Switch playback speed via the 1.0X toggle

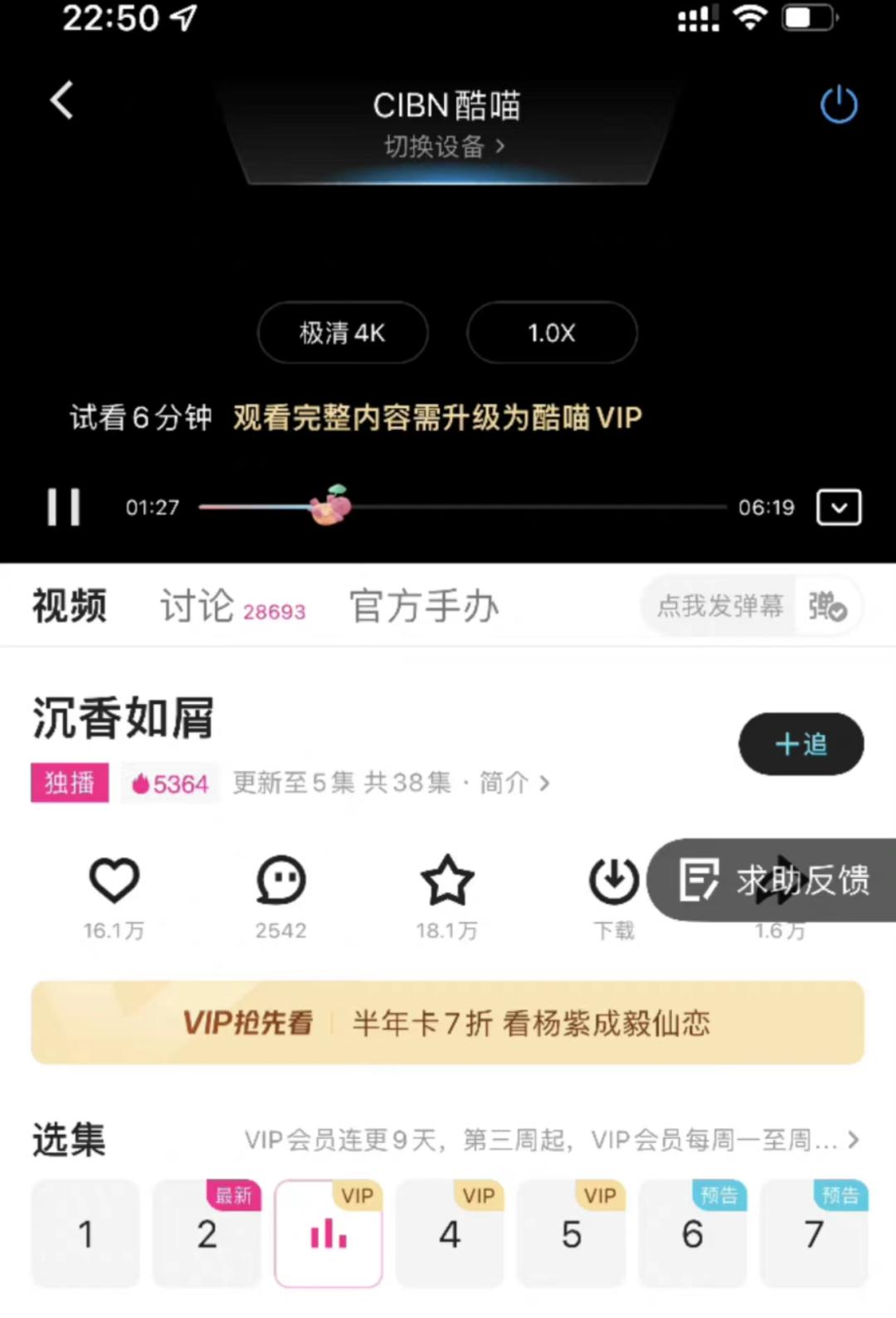[x=551, y=333]
